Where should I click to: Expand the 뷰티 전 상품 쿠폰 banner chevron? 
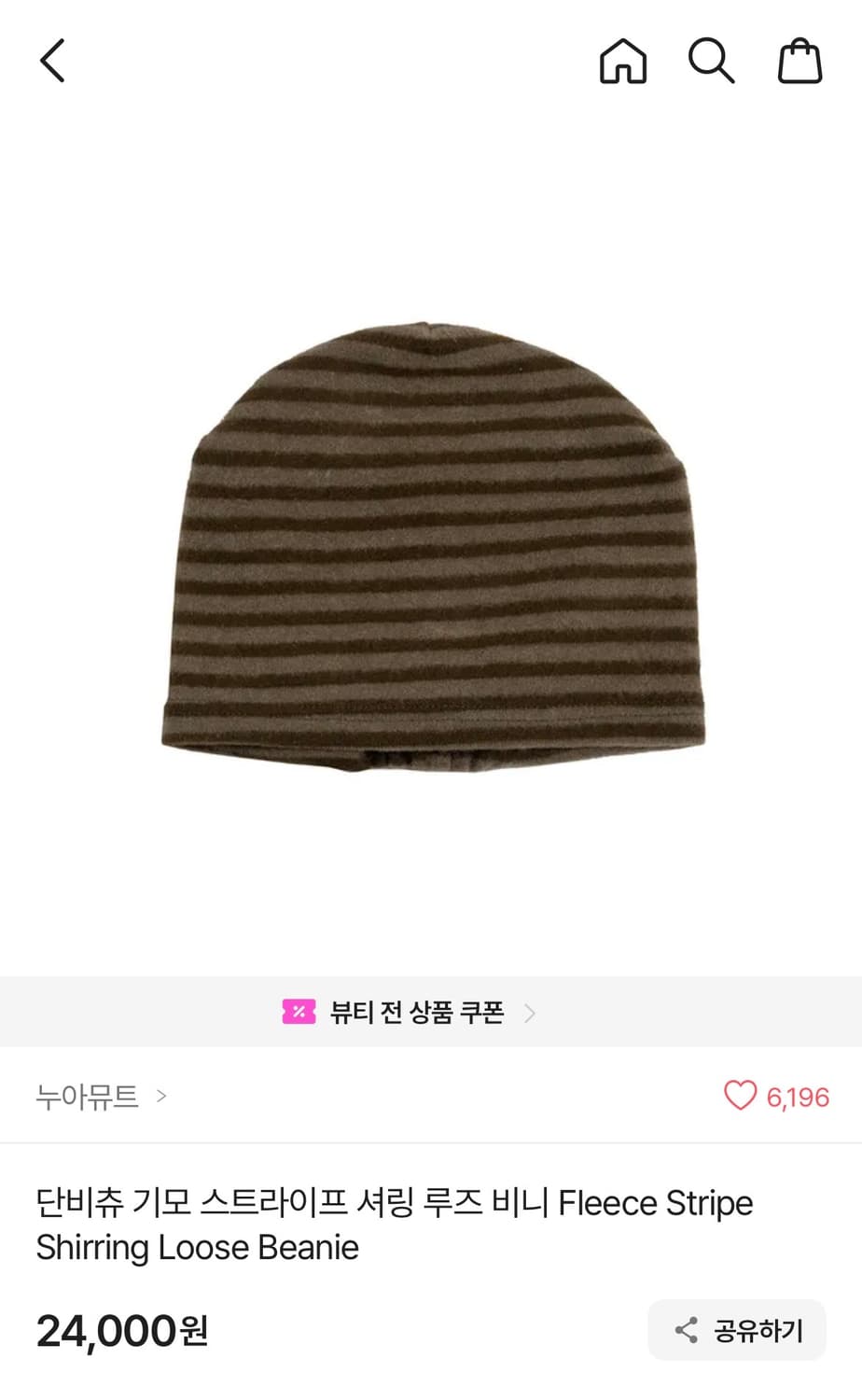point(531,1013)
